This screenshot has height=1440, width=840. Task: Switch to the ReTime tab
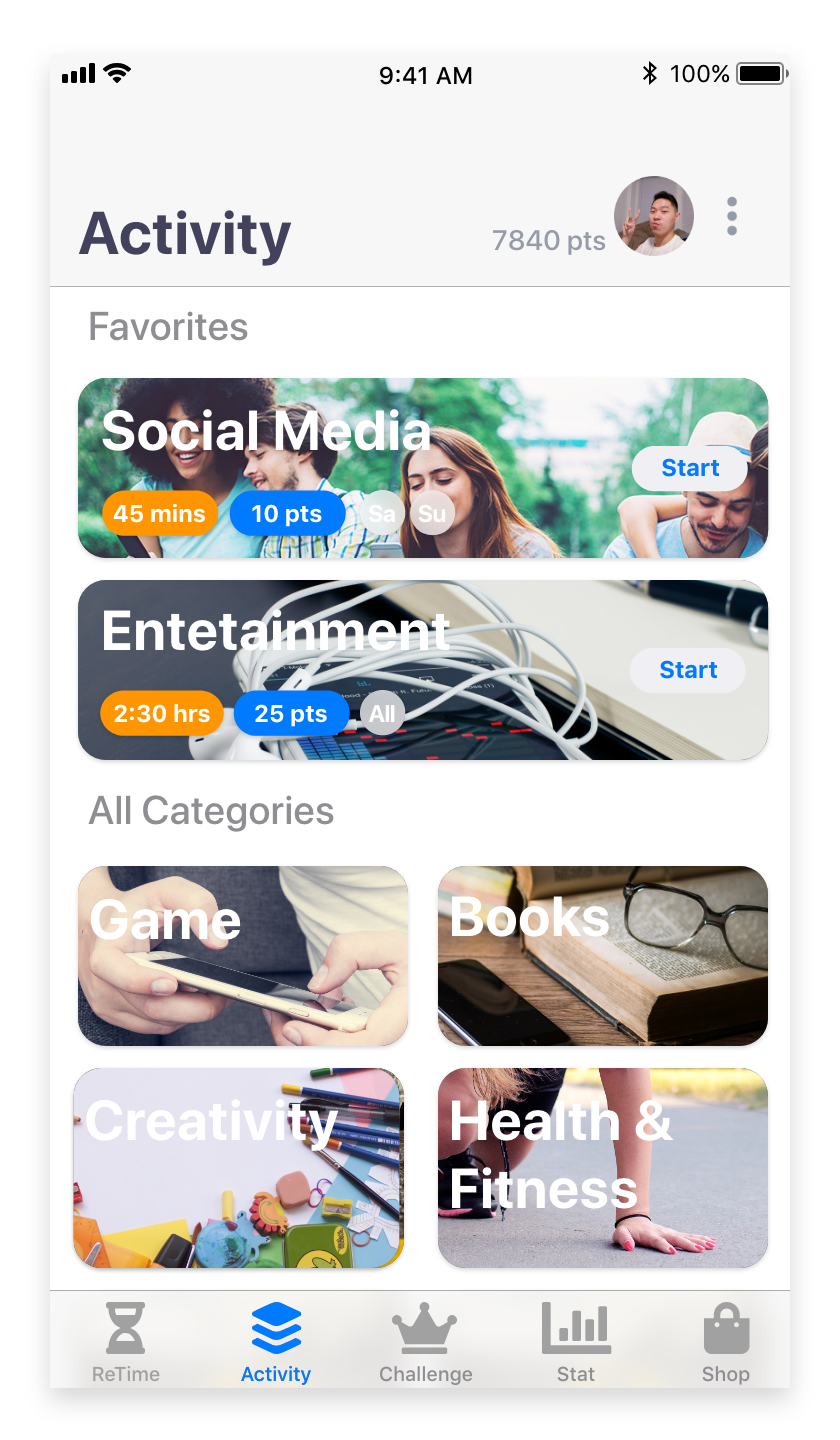click(126, 1342)
